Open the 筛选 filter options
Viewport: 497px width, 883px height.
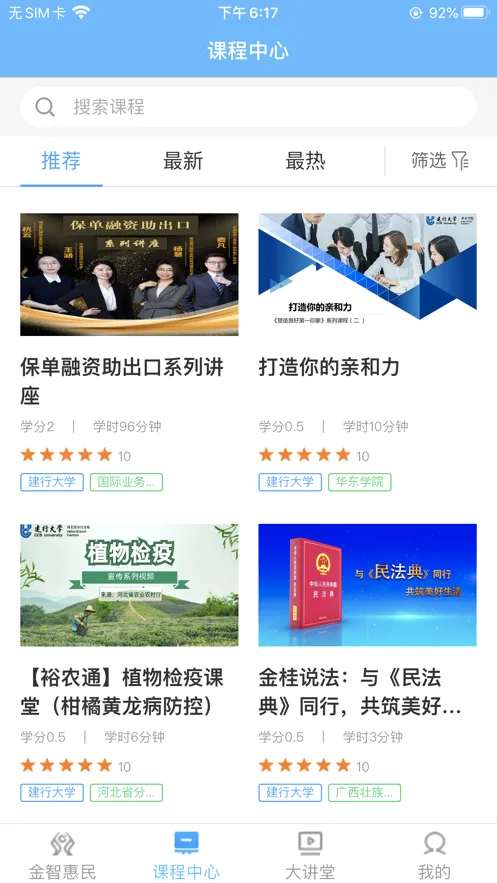coord(440,161)
